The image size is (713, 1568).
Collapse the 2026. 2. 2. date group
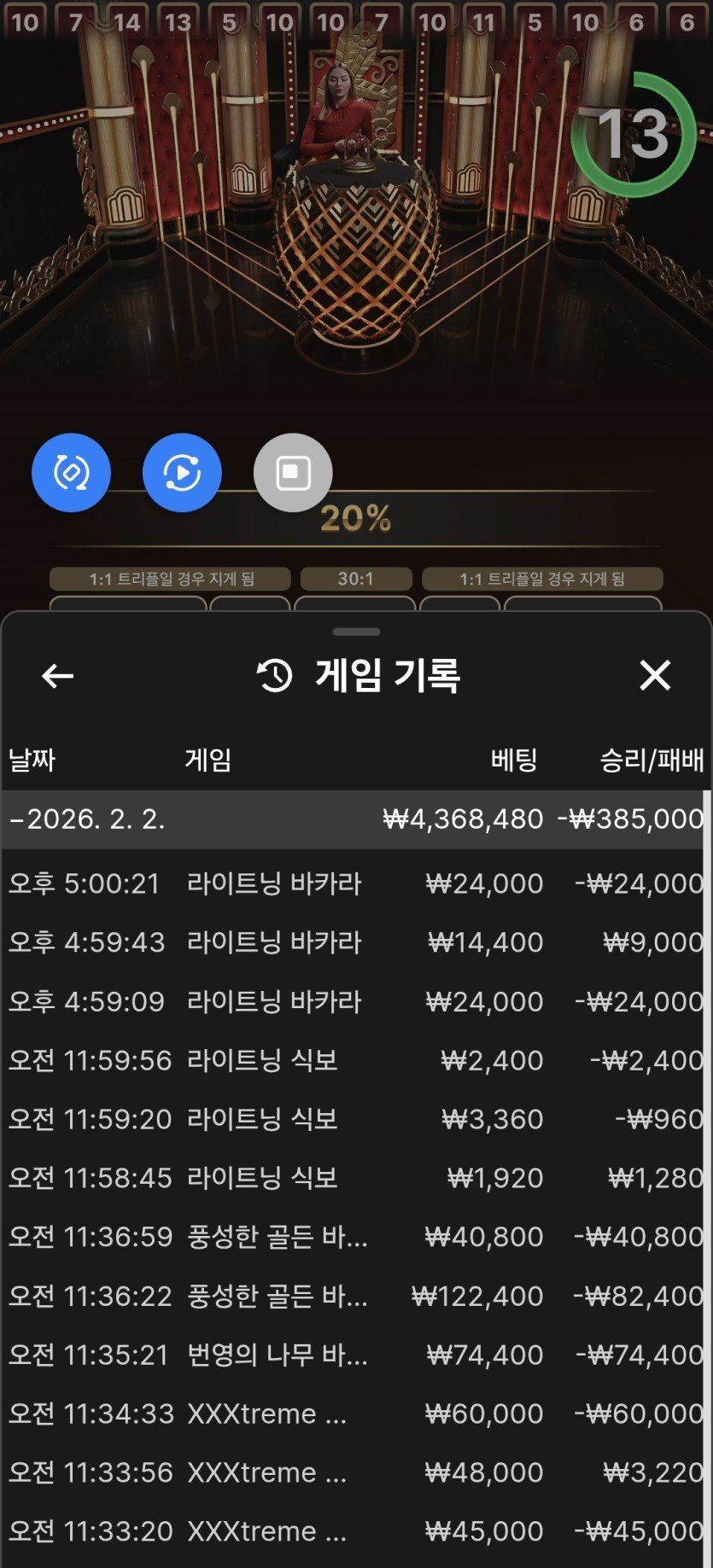coord(354,819)
